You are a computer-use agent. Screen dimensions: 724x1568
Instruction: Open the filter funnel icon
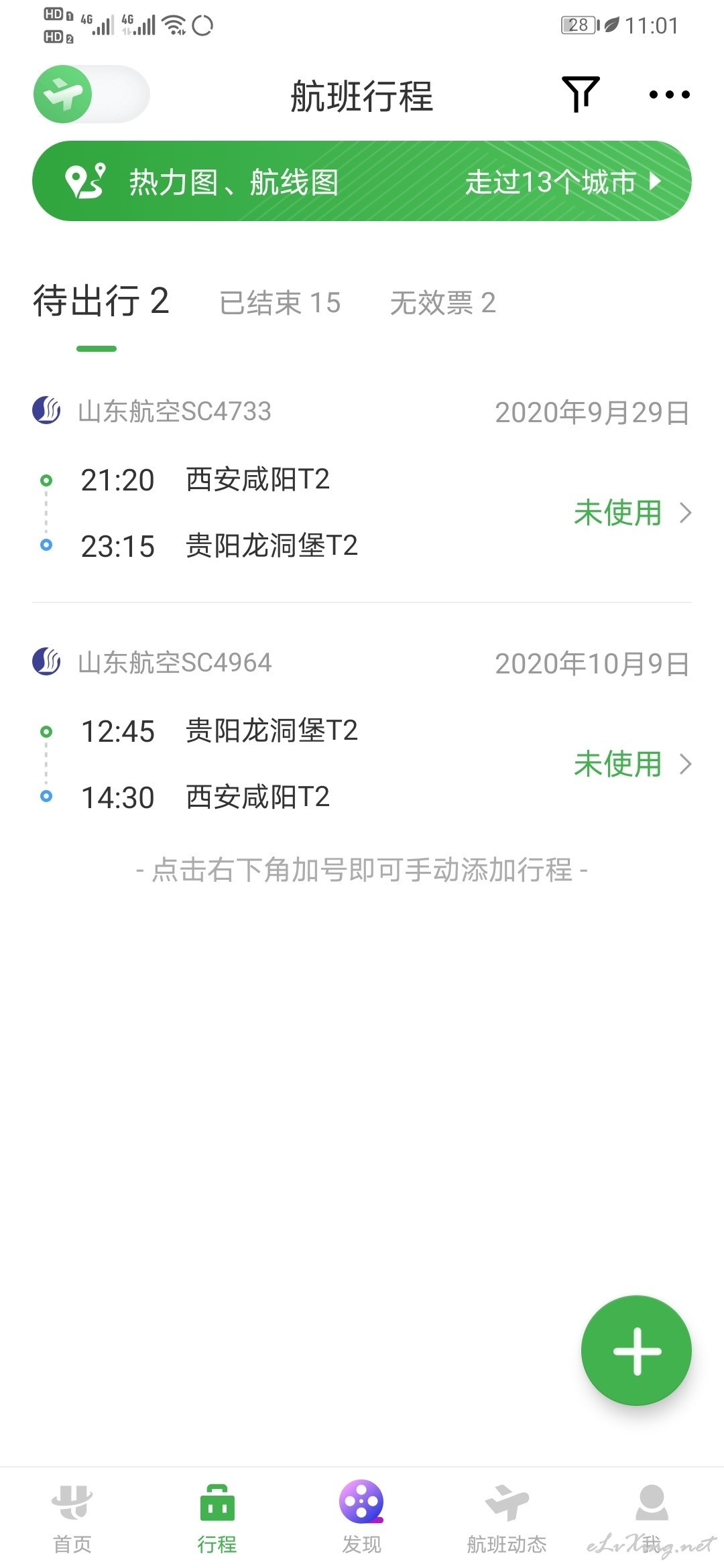pyautogui.click(x=580, y=94)
